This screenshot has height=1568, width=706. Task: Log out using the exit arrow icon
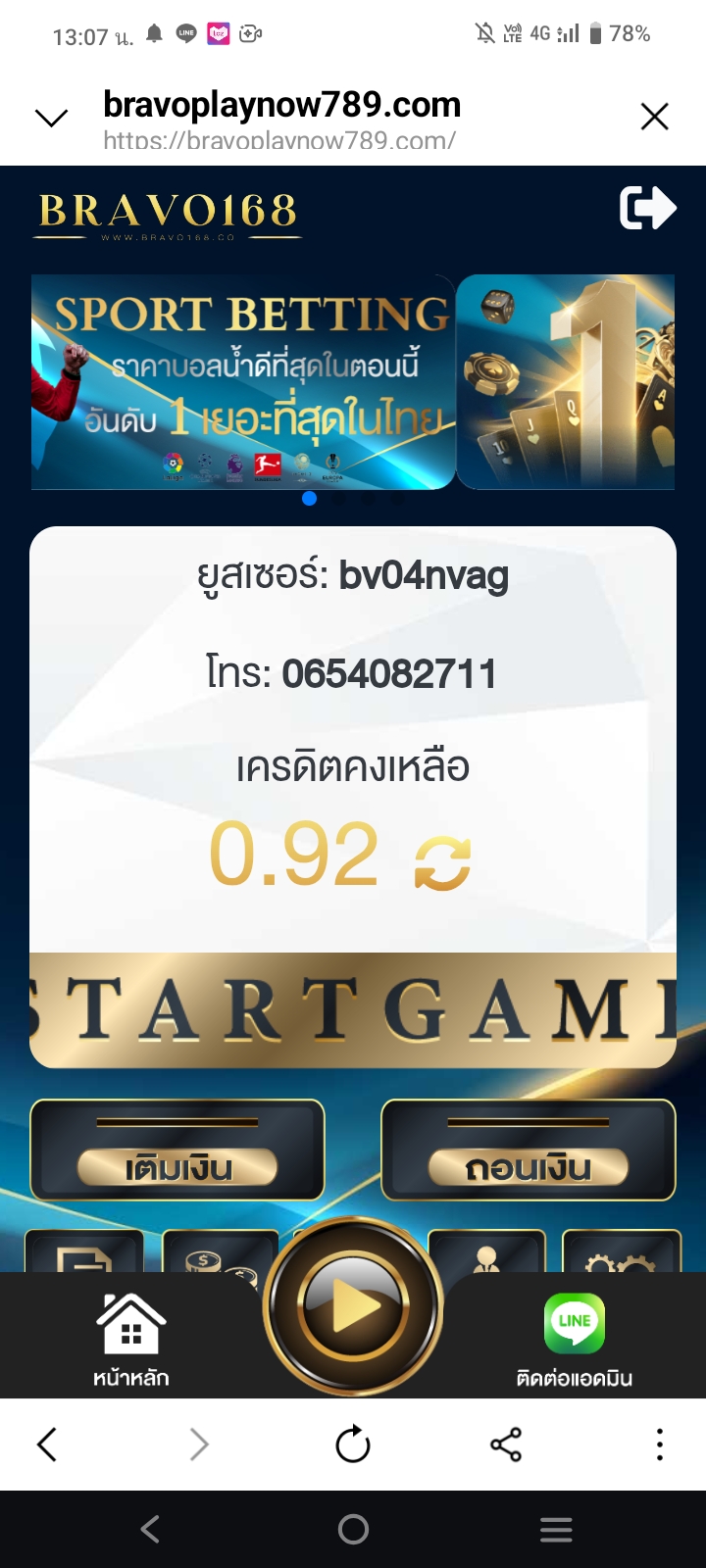pyautogui.click(x=647, y=208)
